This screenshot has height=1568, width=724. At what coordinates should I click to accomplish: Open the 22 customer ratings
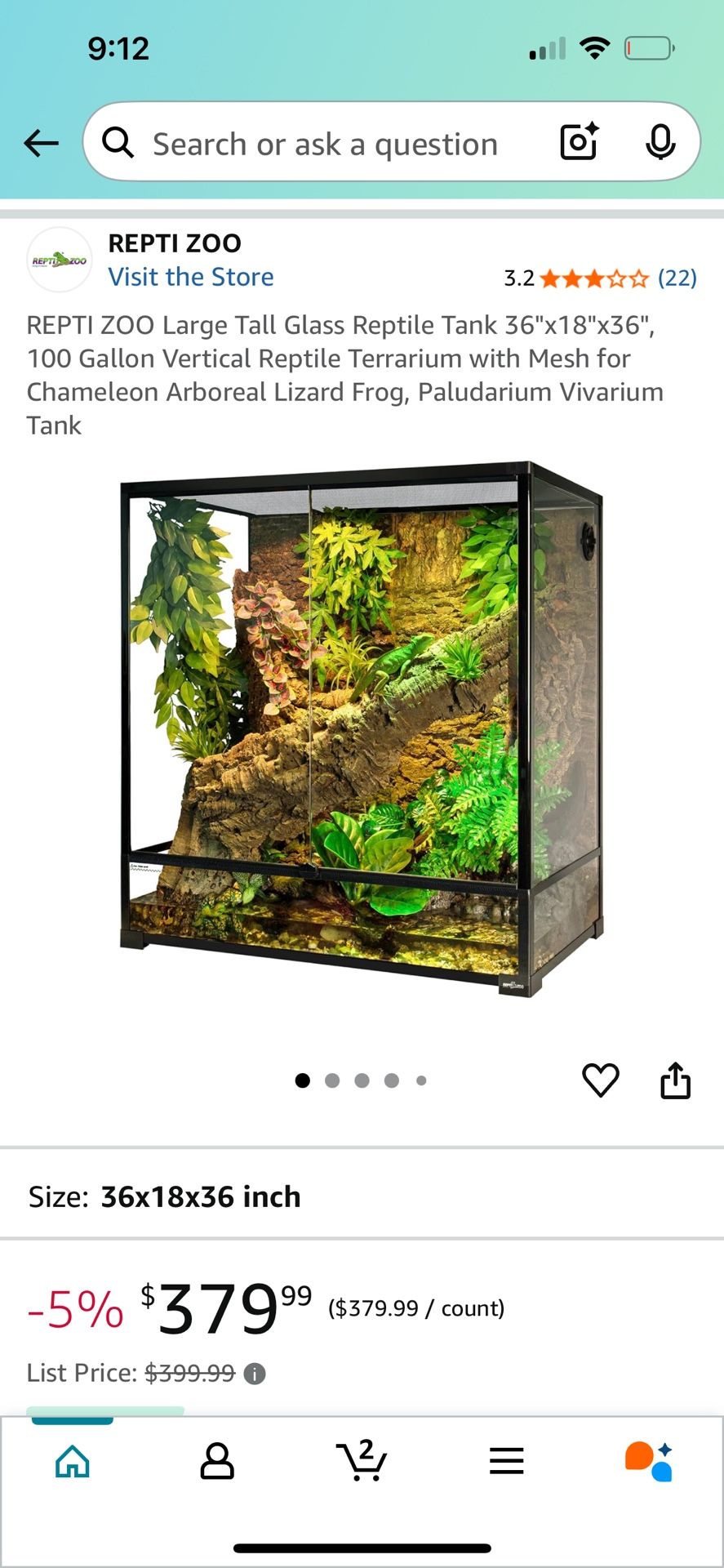677,278
